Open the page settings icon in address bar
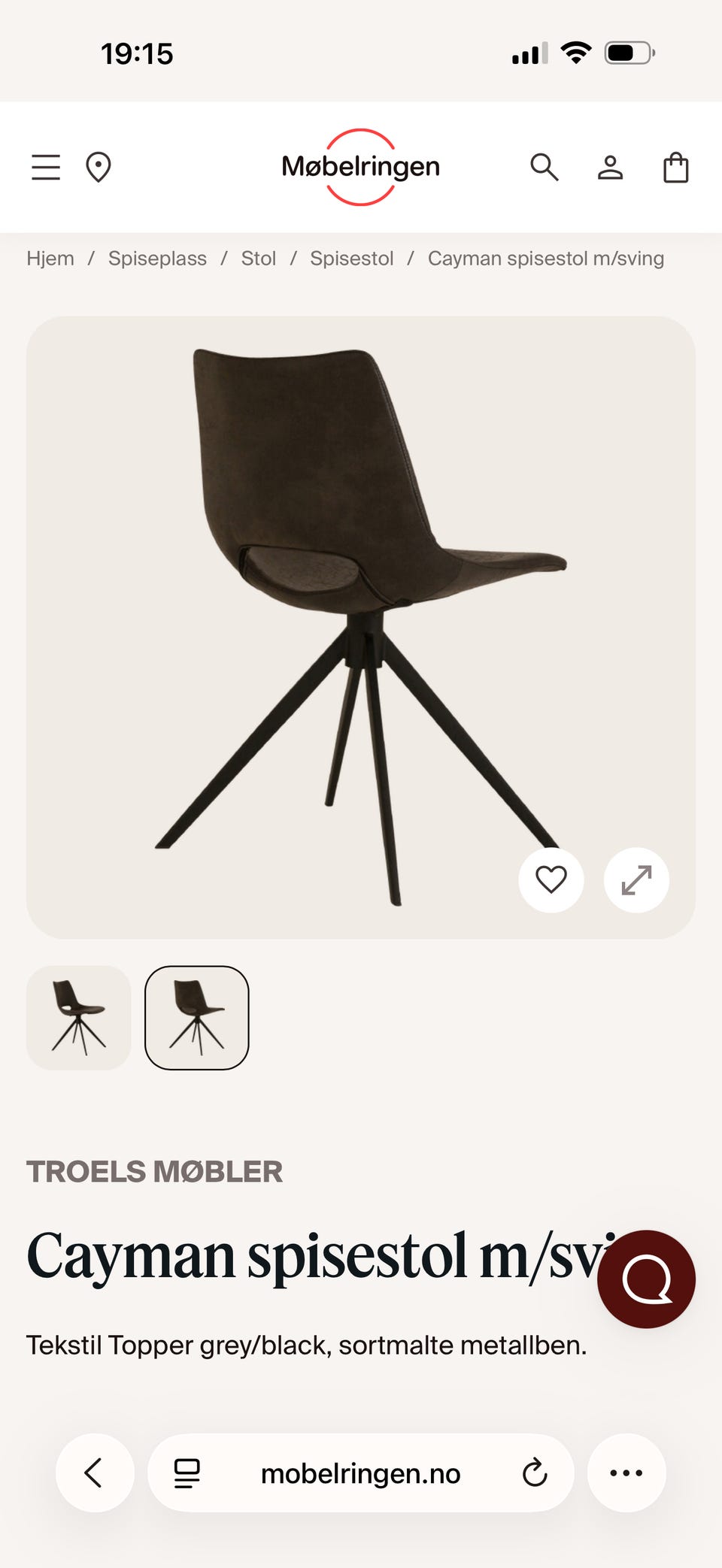The height and width of the screenshot is (1568, 722). point(187,1473)
